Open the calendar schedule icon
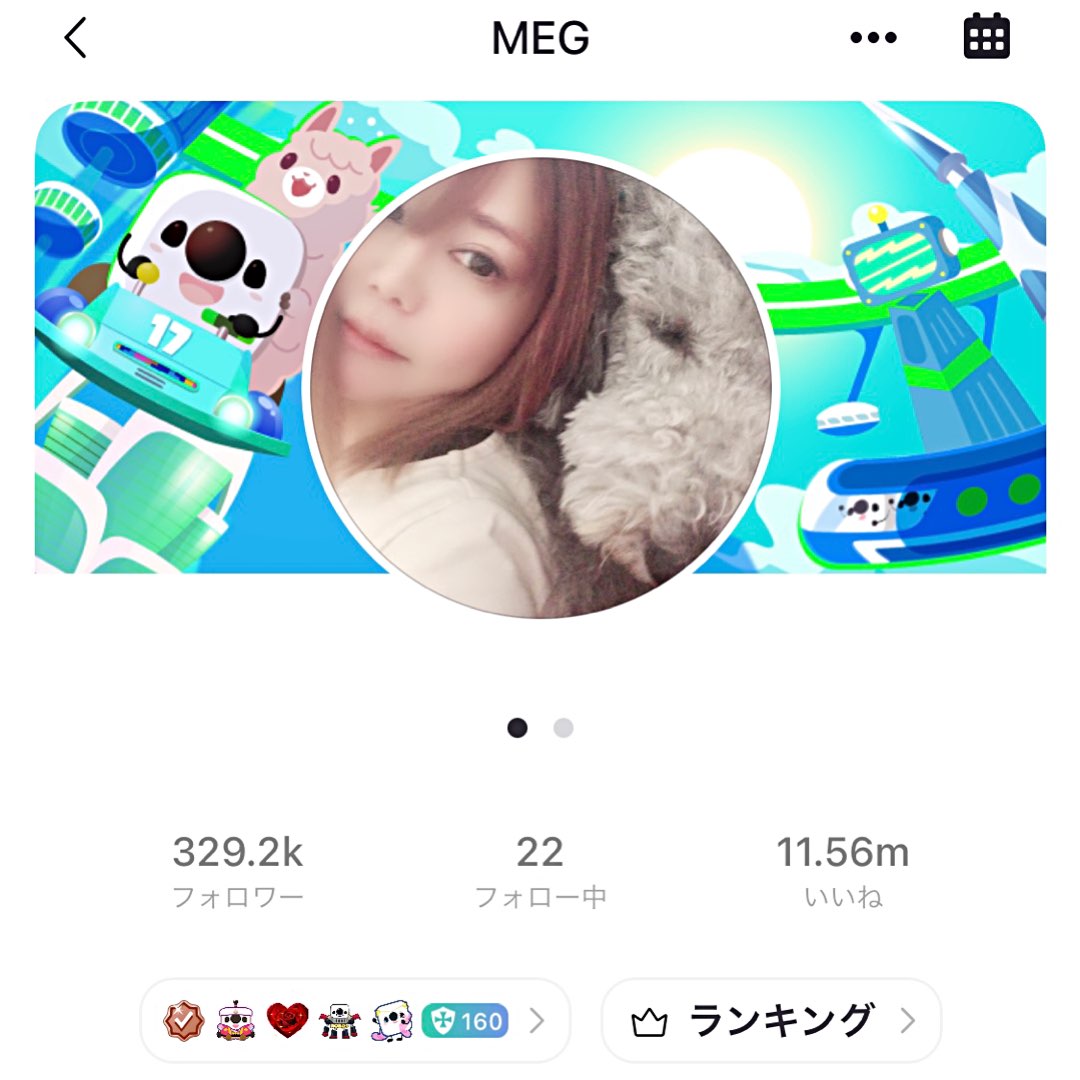Image resolution: width=1080 pixels, height=1080 pixels. [986, 36]
